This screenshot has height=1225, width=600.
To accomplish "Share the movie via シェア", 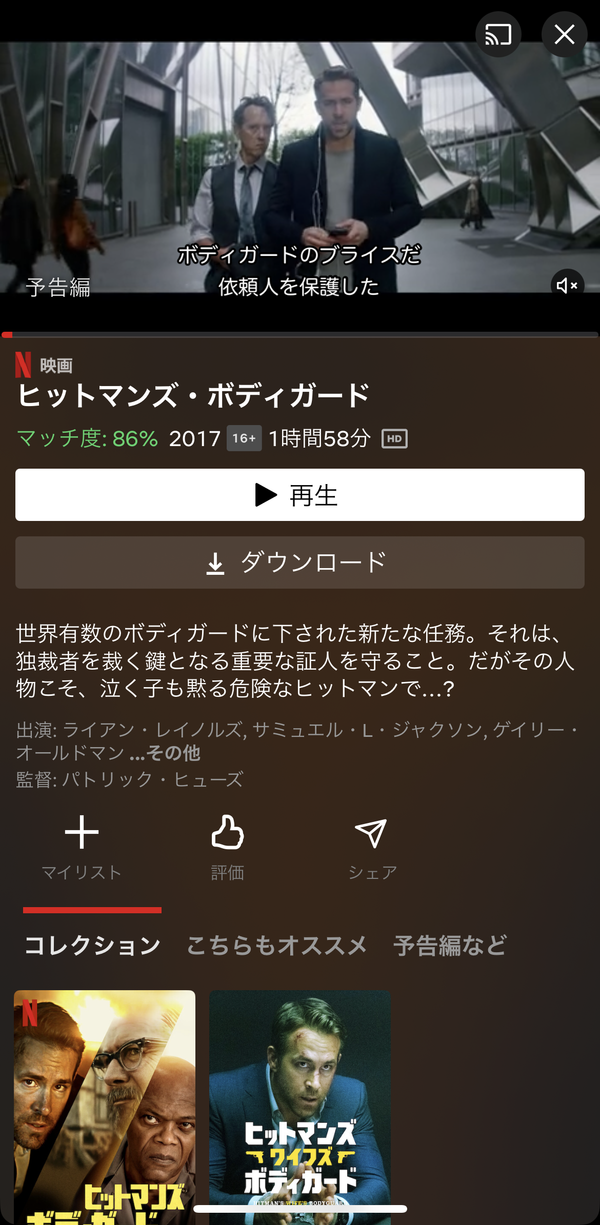I will 372,848.
